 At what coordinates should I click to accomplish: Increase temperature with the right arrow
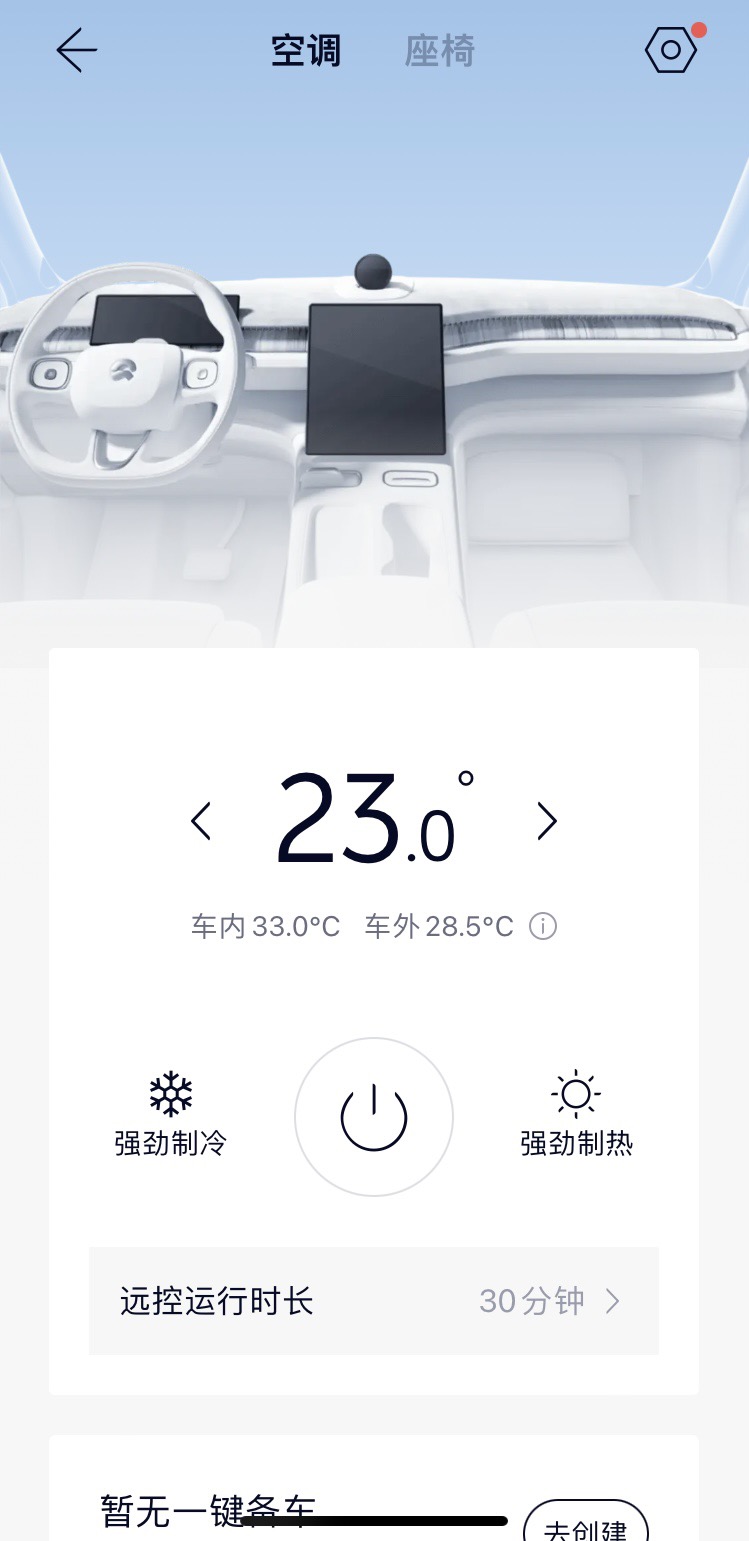click(x=546, y=821)
